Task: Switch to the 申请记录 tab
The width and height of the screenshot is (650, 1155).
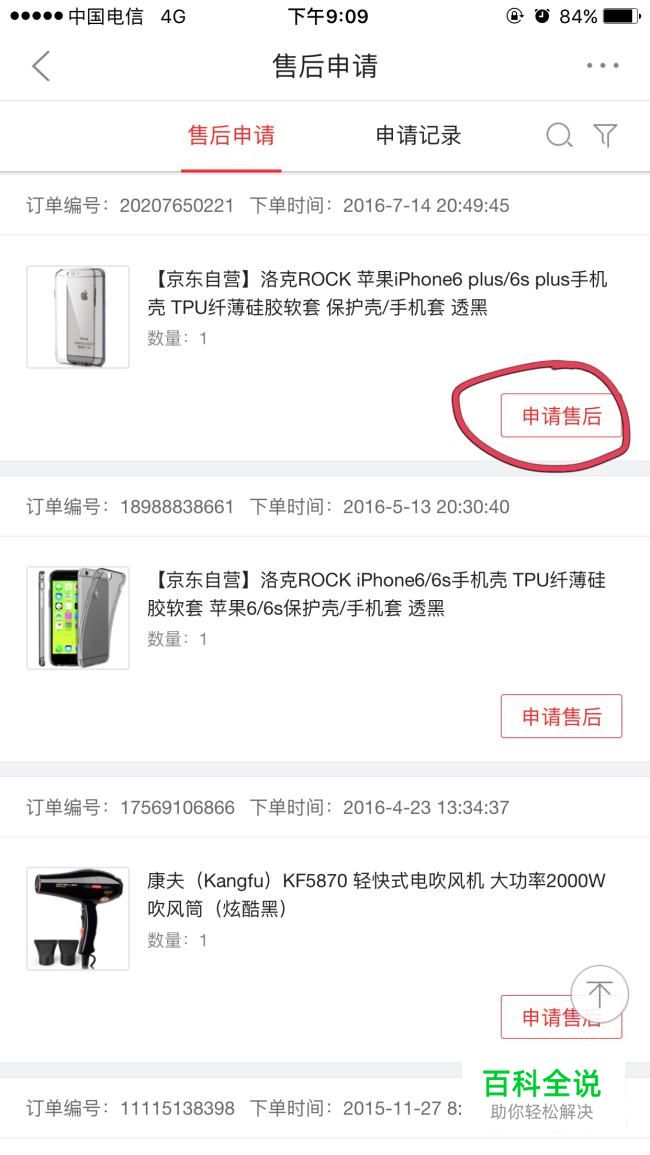Action: [x=418, y=136]
